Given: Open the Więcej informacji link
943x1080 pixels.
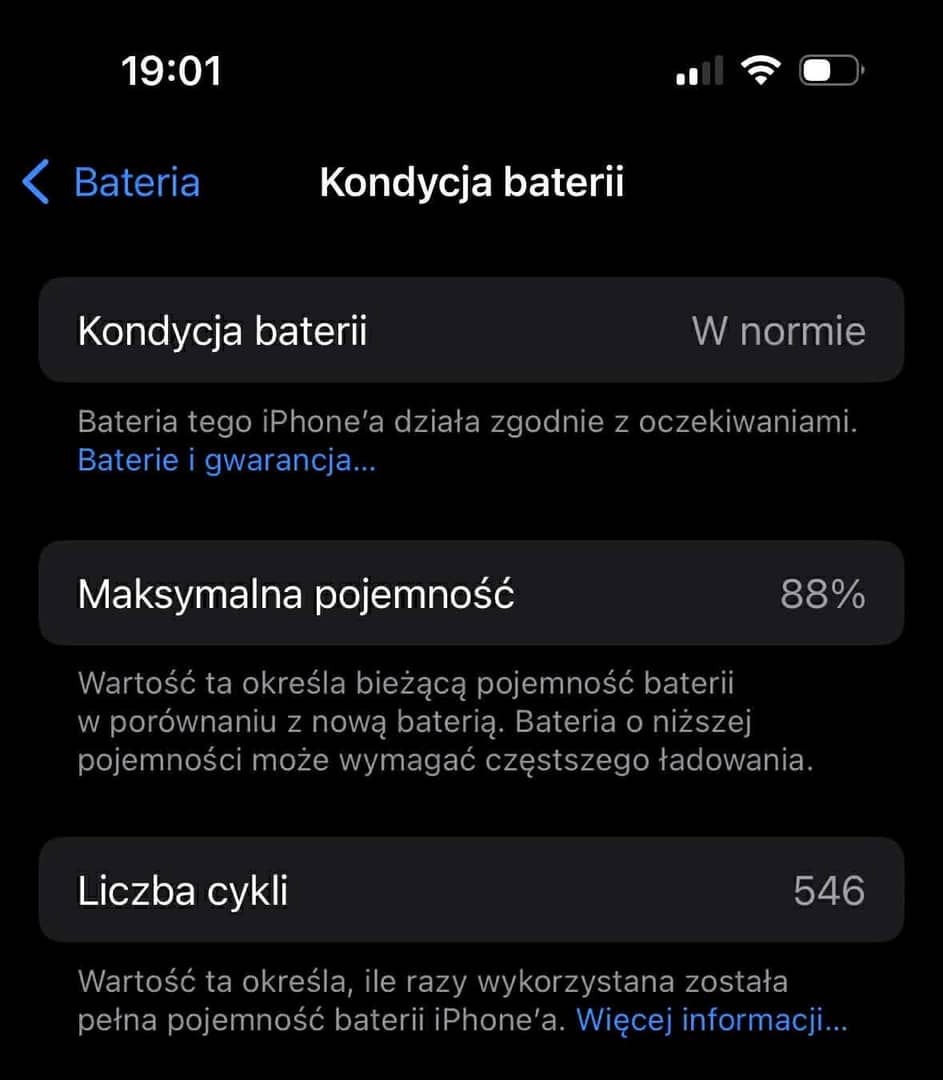Looking at the screenshot, I should (711, 1020).
